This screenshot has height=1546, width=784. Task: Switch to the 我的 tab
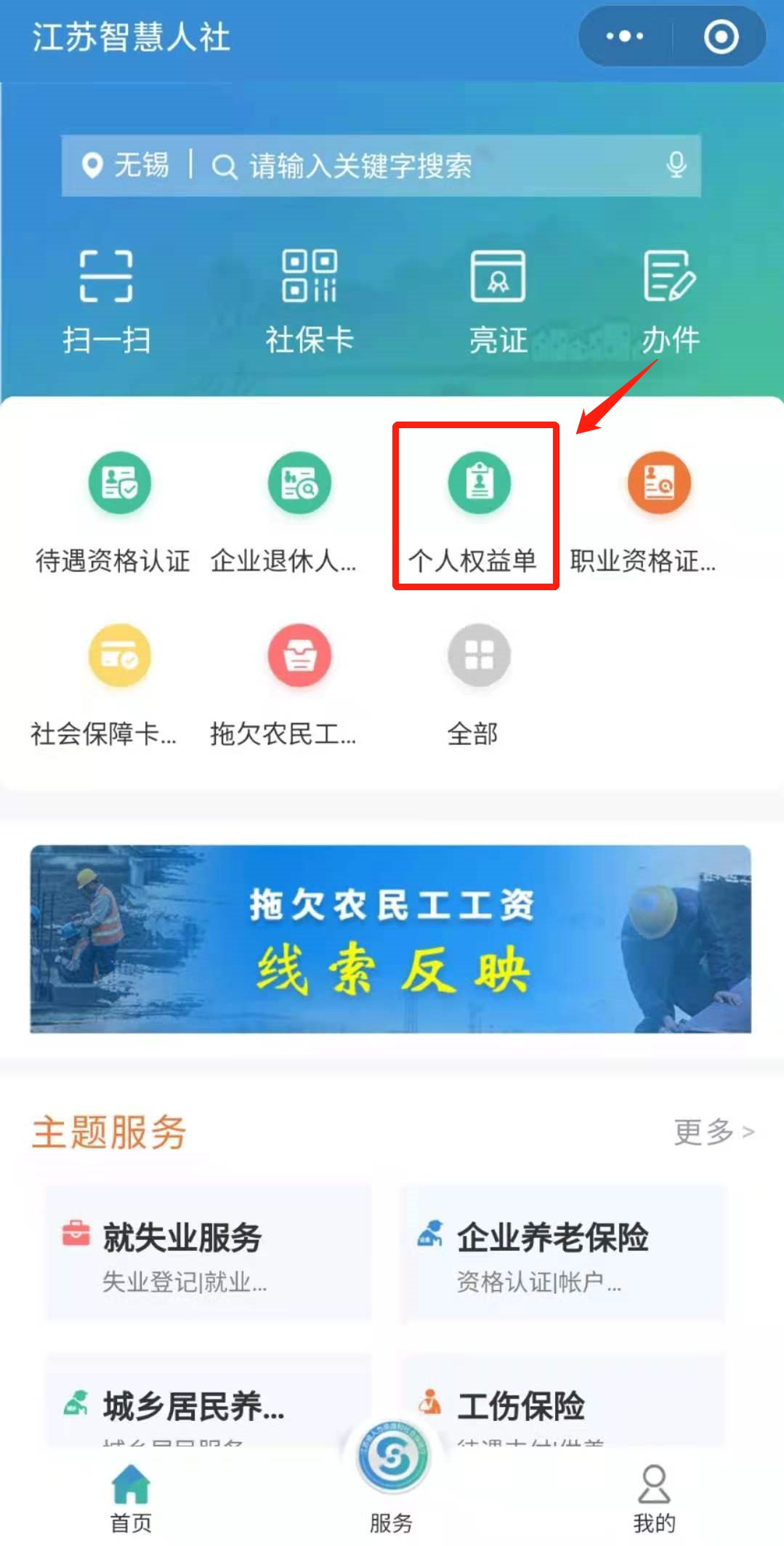(x=654, y=1499)
